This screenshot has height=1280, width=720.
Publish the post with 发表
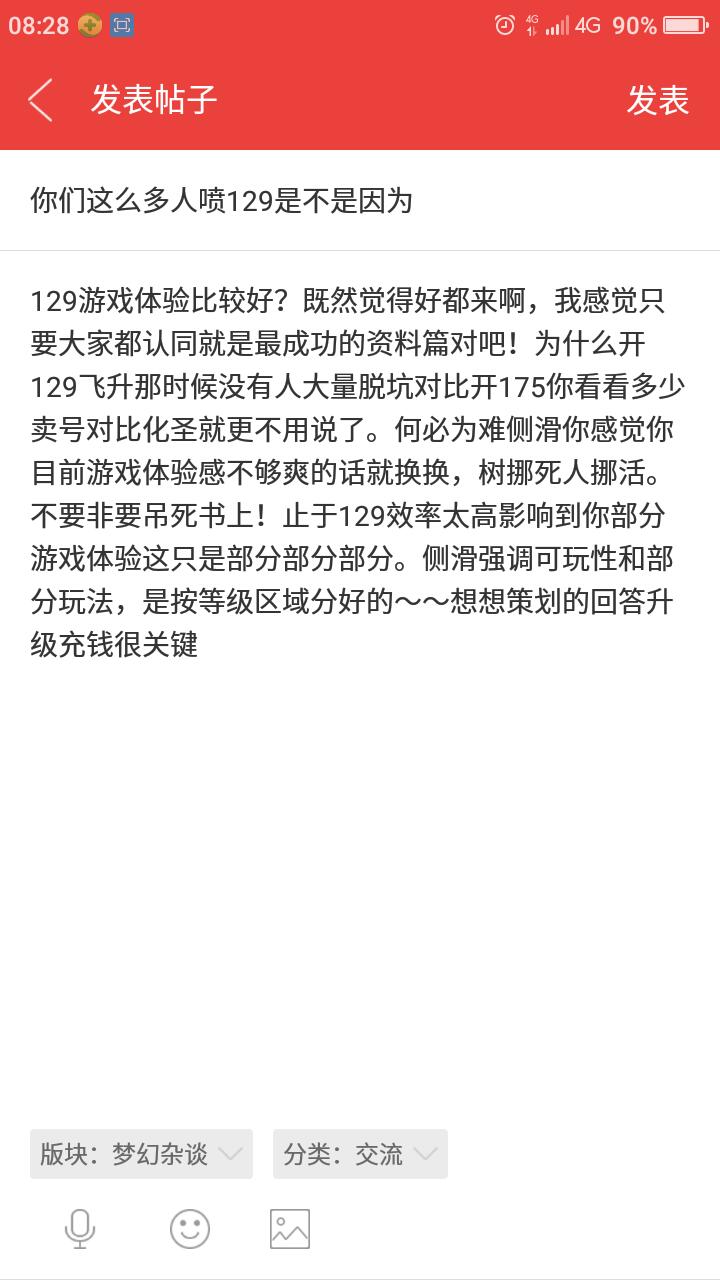pos(657,100)
